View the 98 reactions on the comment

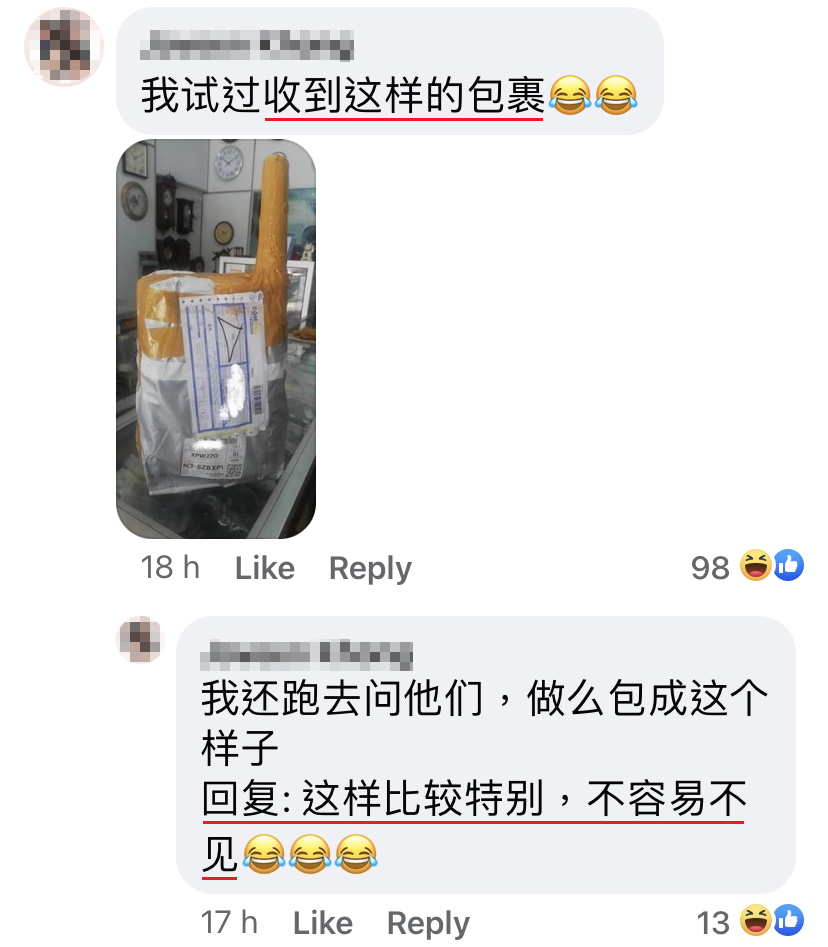(x=746, y=567)
